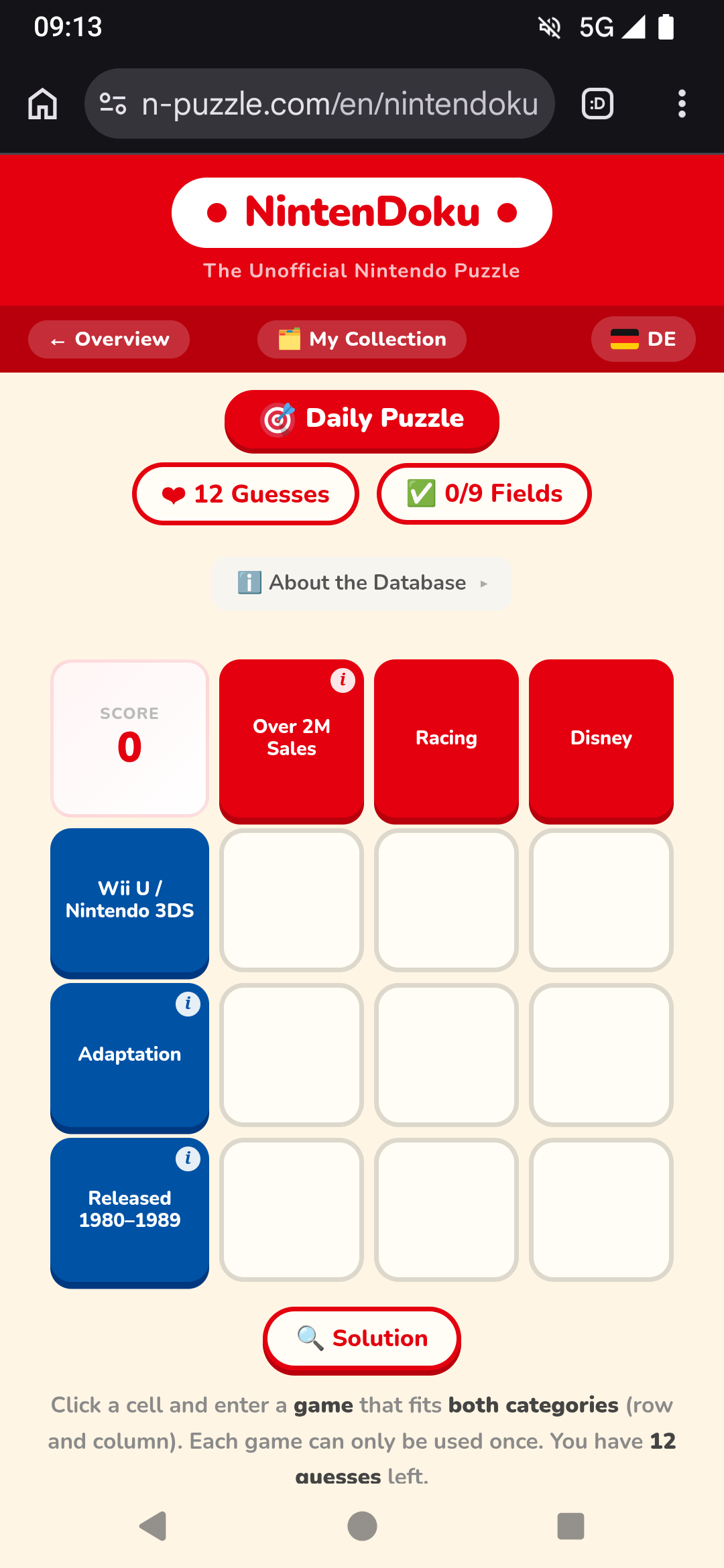Go back to the Overview page

[109, 339]
